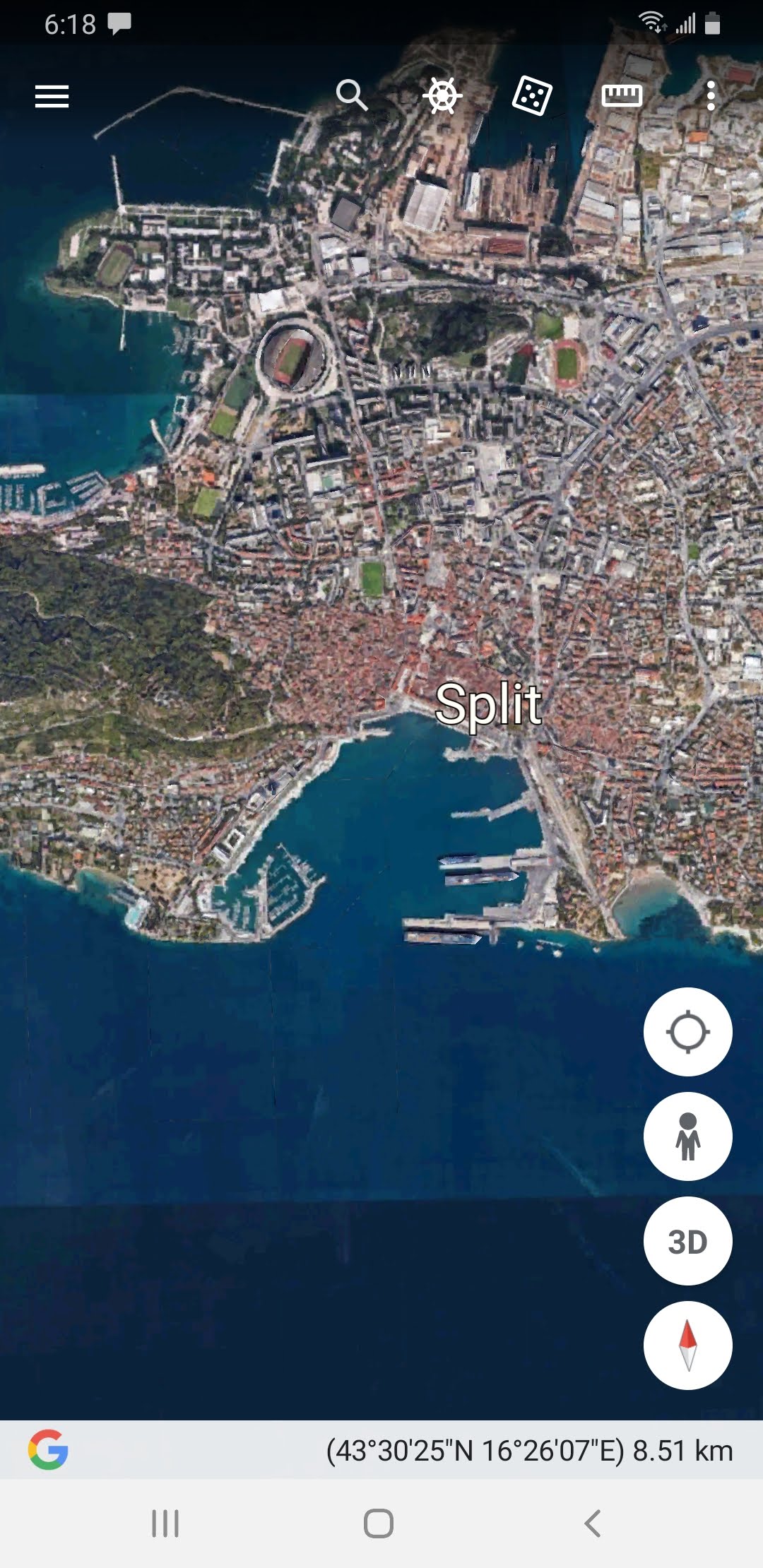Viewport: 763px width, 1568px height.
Task: Open the search magnifier
Action: click(x=351, y=95)
